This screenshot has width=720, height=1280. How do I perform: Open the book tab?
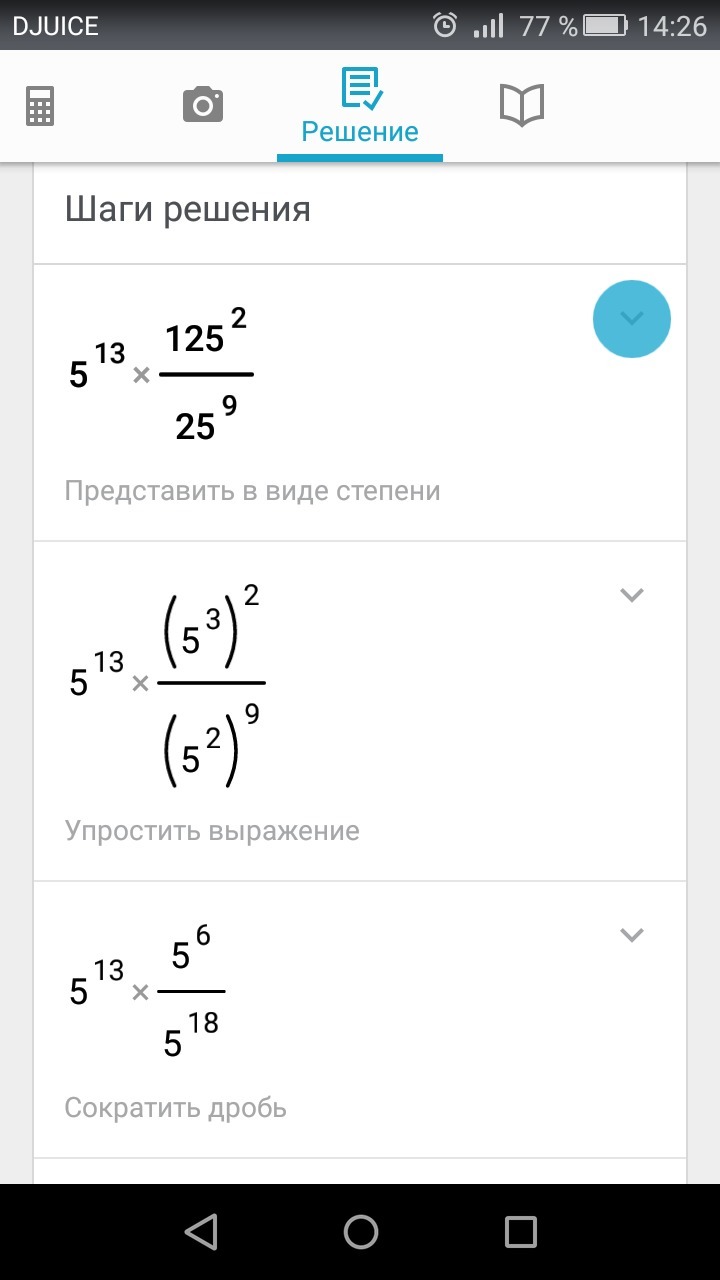[x=521, y=105]
